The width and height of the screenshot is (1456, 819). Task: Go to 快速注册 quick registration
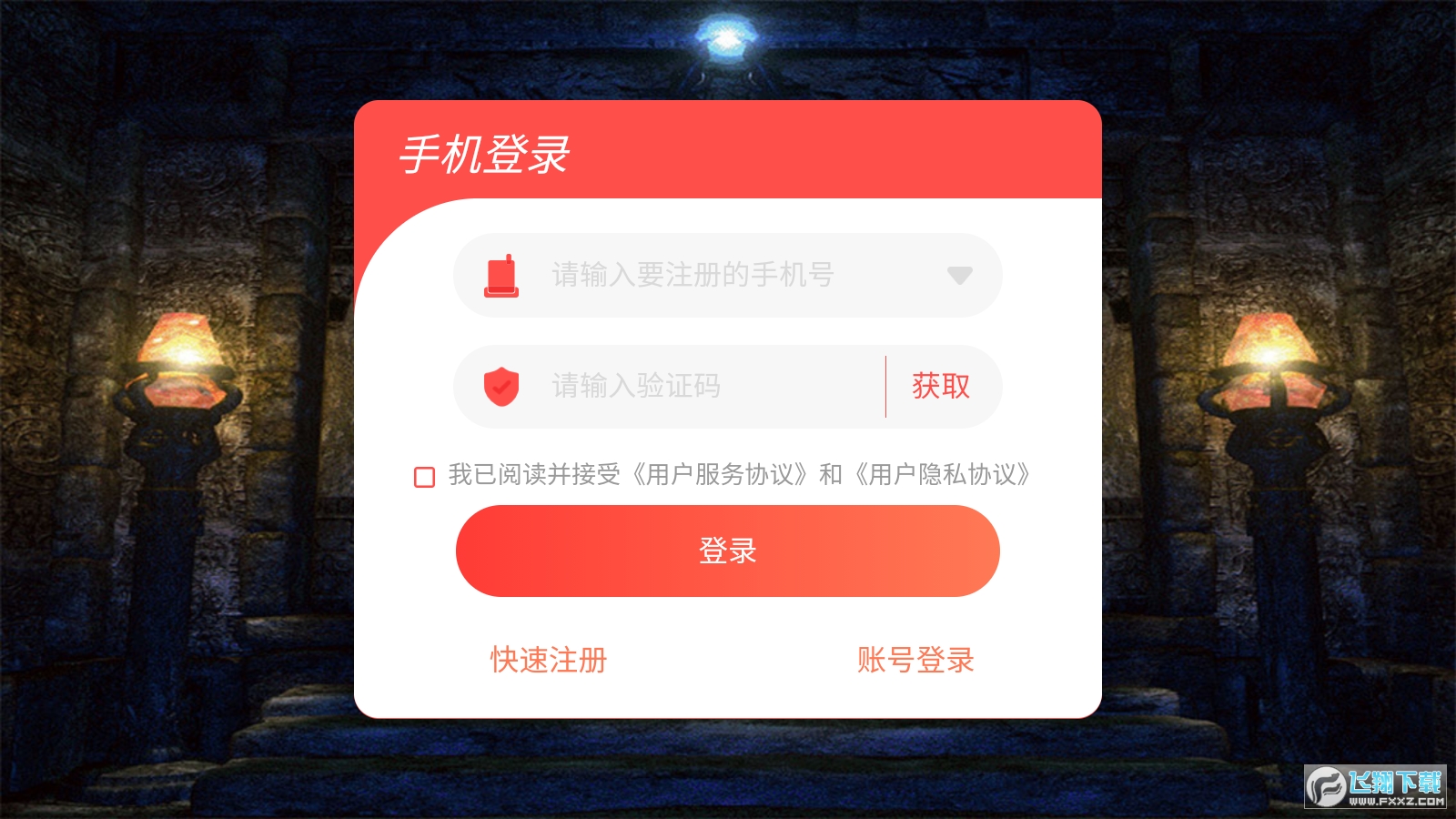(x=549, y=660)
